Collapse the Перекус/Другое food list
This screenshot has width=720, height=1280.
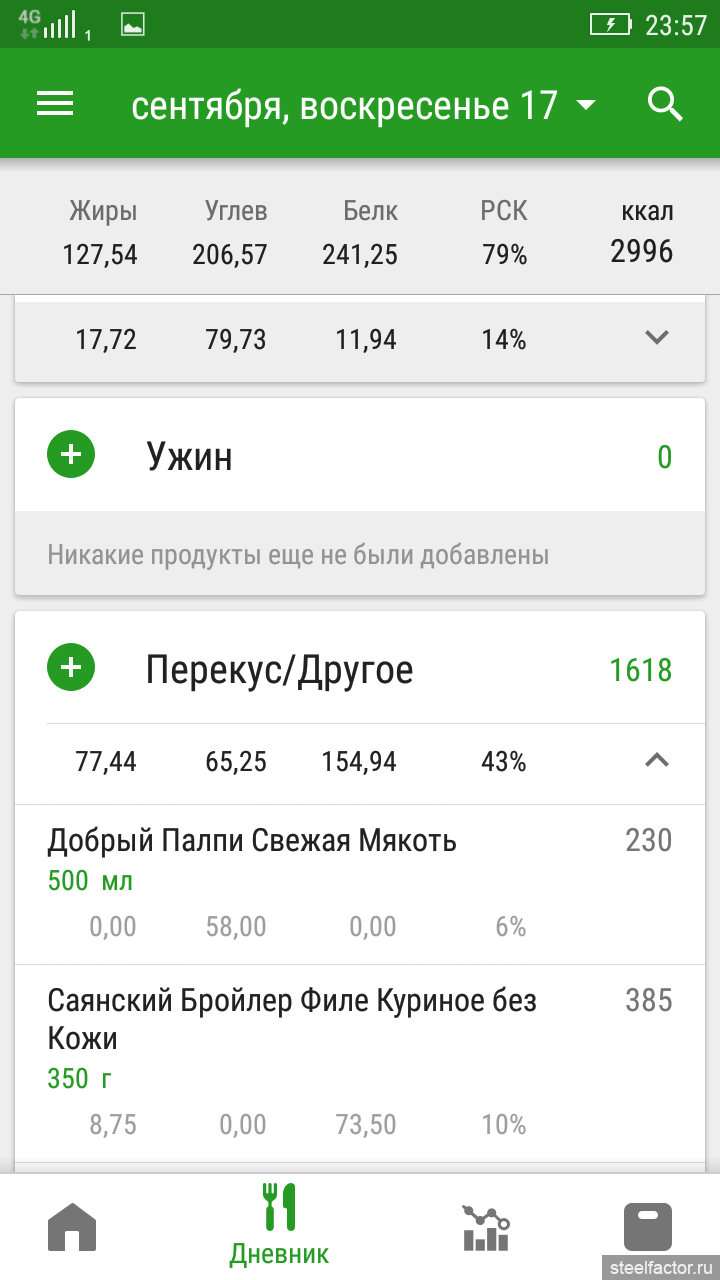point(656,761)
